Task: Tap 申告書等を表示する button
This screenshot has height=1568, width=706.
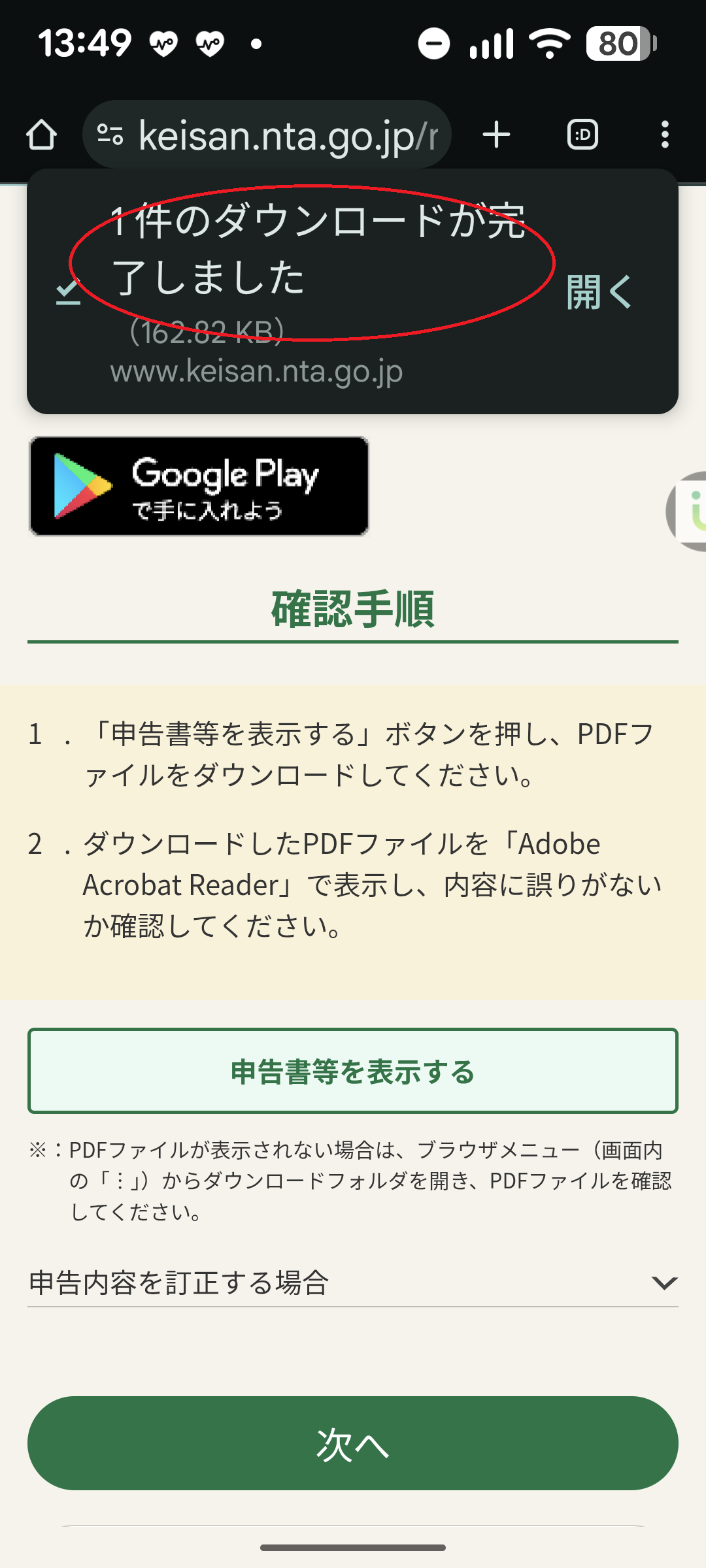Action: pyautogui.click(x=353, y=1071)
